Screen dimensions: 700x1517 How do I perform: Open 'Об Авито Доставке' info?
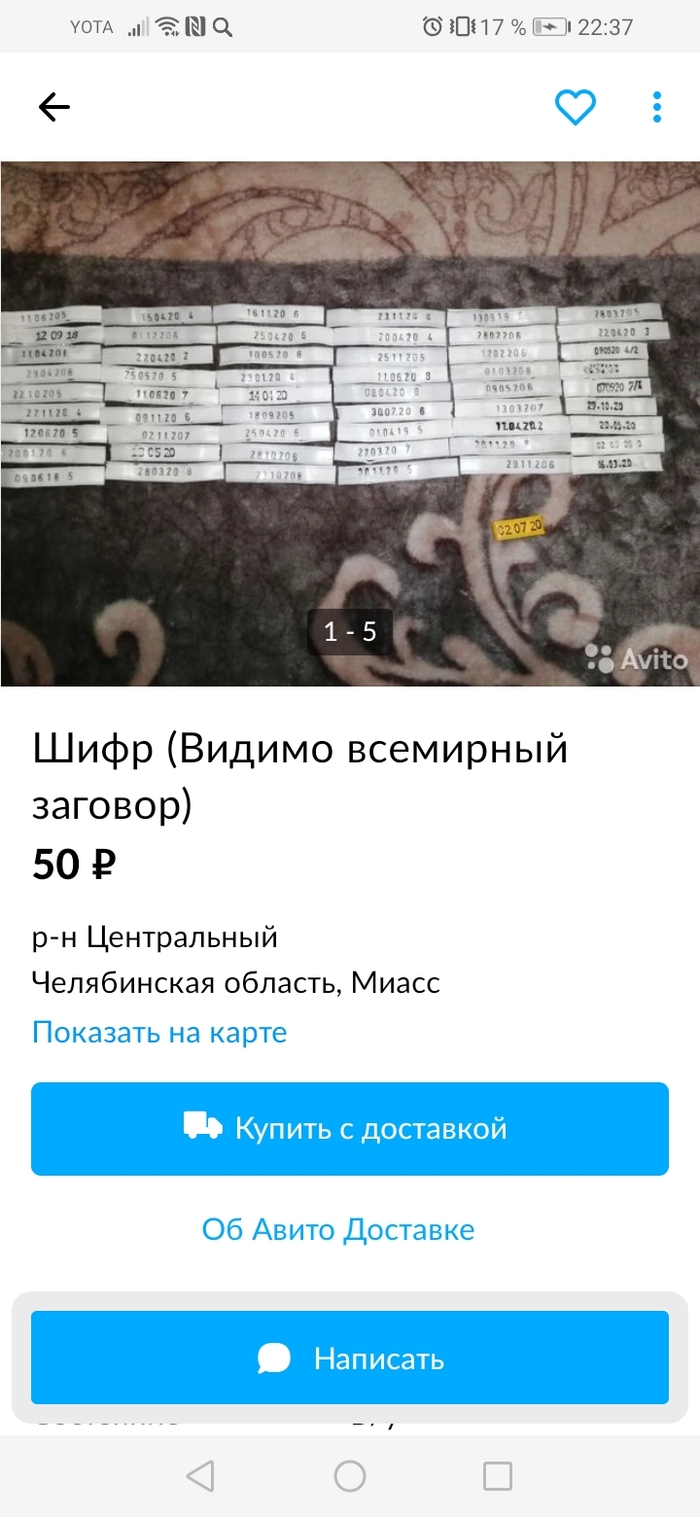click(x=338, y=1229)
